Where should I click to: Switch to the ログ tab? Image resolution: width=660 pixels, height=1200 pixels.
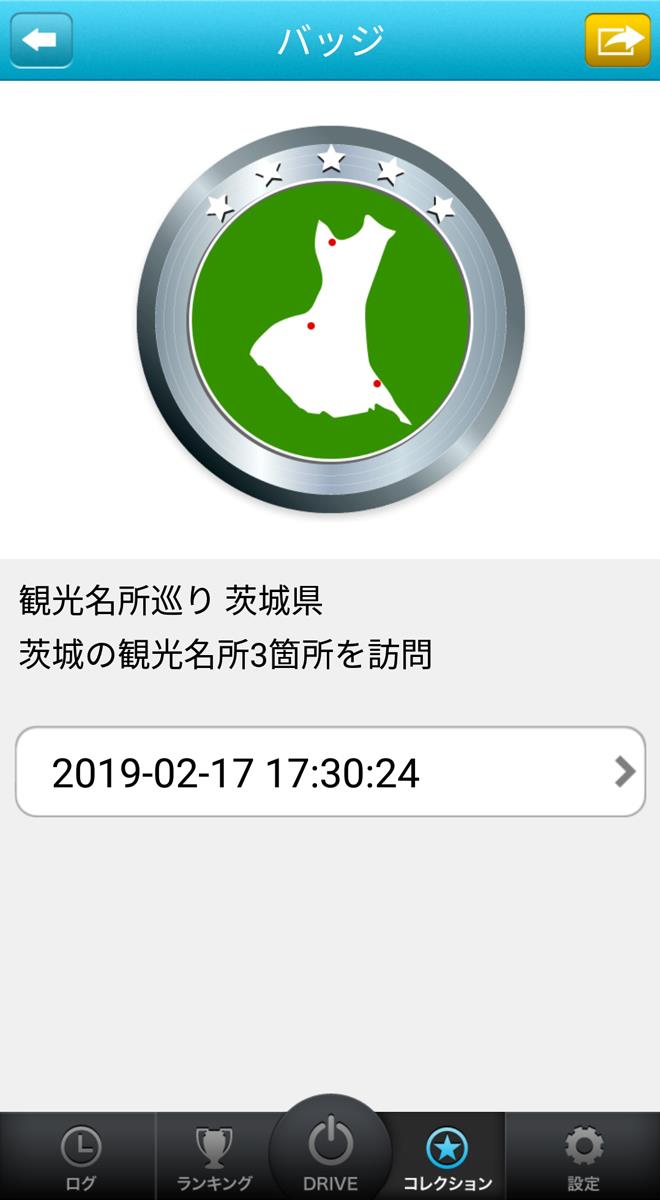point(80,1157)
